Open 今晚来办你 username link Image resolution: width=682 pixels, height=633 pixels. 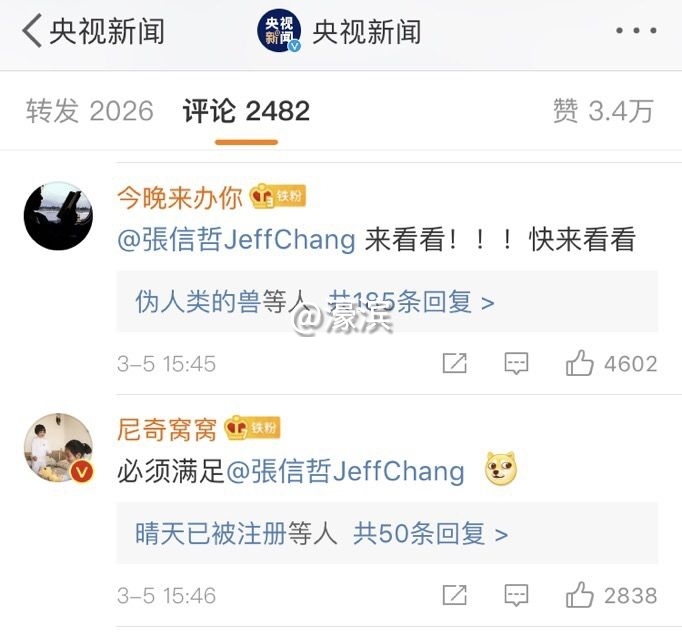(x=179, y=197)
